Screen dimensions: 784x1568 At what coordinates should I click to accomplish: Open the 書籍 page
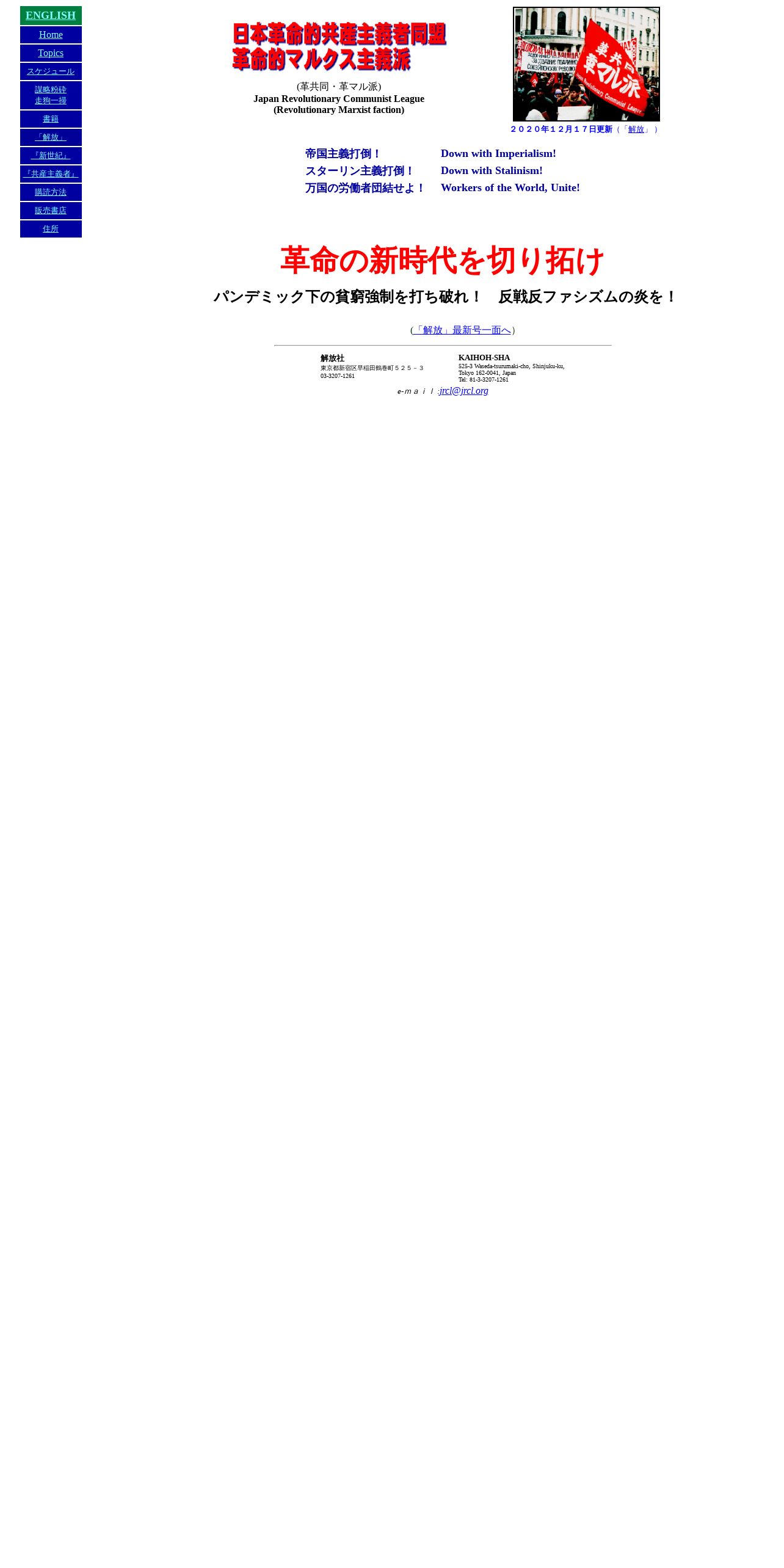pos(51,119)
